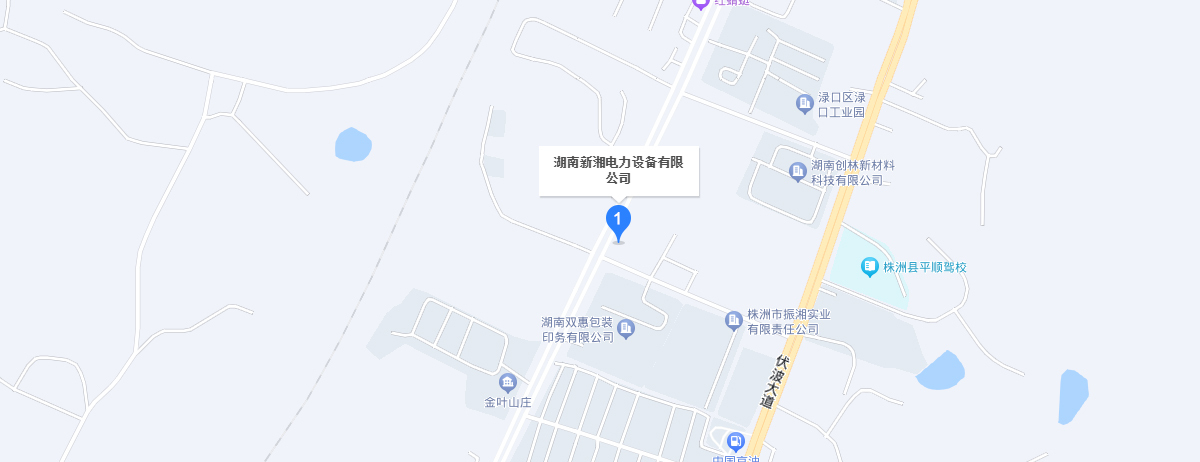1200x462 pixels.
Task: Open the 湖南创林新材料科技有限公司 place marker
Action: 797,172
